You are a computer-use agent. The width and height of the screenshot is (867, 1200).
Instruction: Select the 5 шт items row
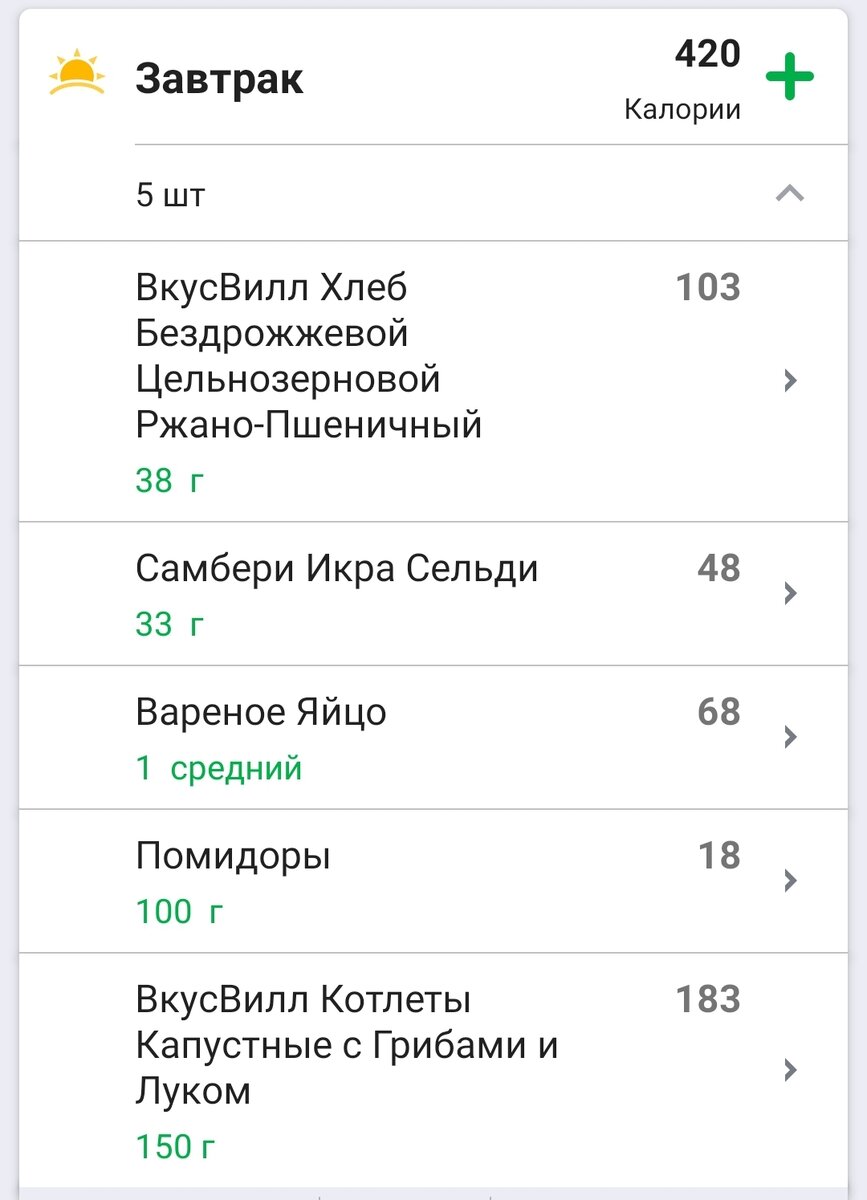pos(170,195)
